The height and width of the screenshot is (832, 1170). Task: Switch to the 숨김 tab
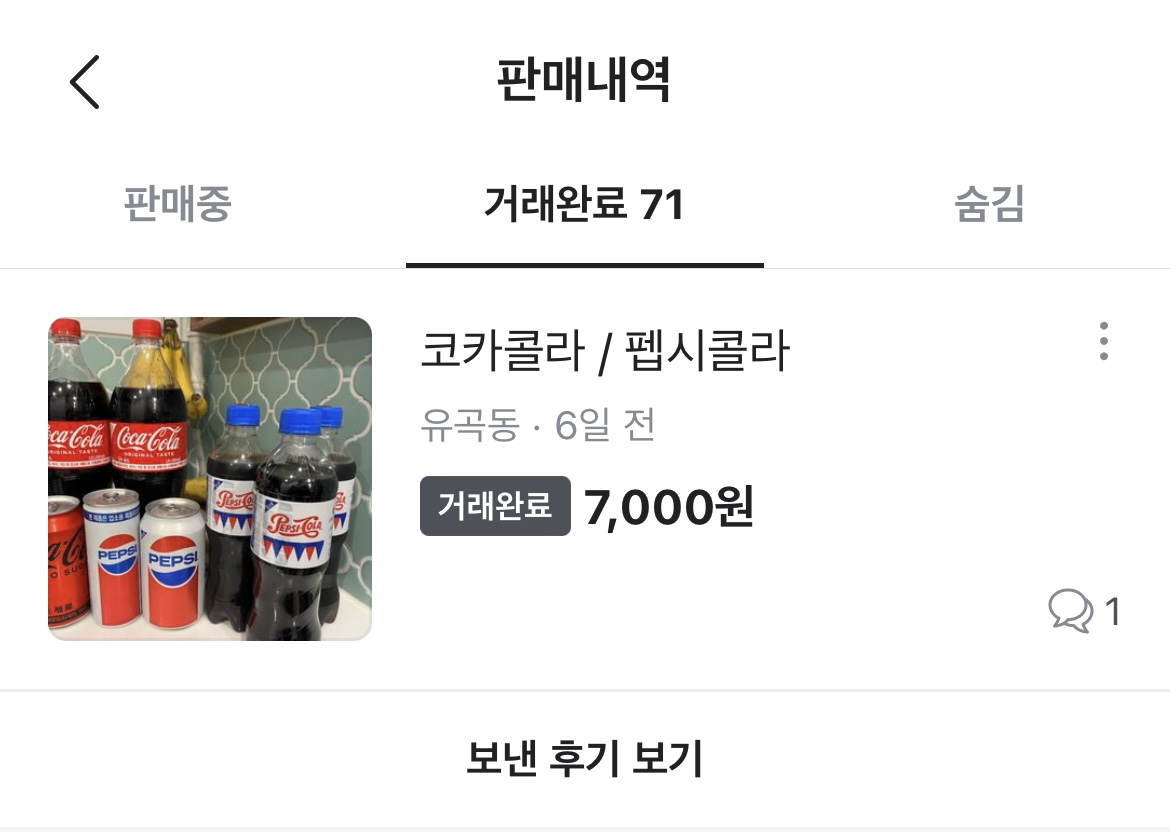point(988,205)
